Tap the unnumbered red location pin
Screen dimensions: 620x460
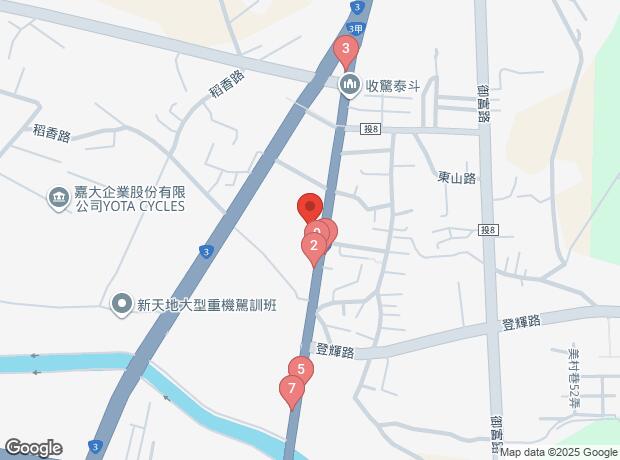pyautogui.click(x=309, y=207)
